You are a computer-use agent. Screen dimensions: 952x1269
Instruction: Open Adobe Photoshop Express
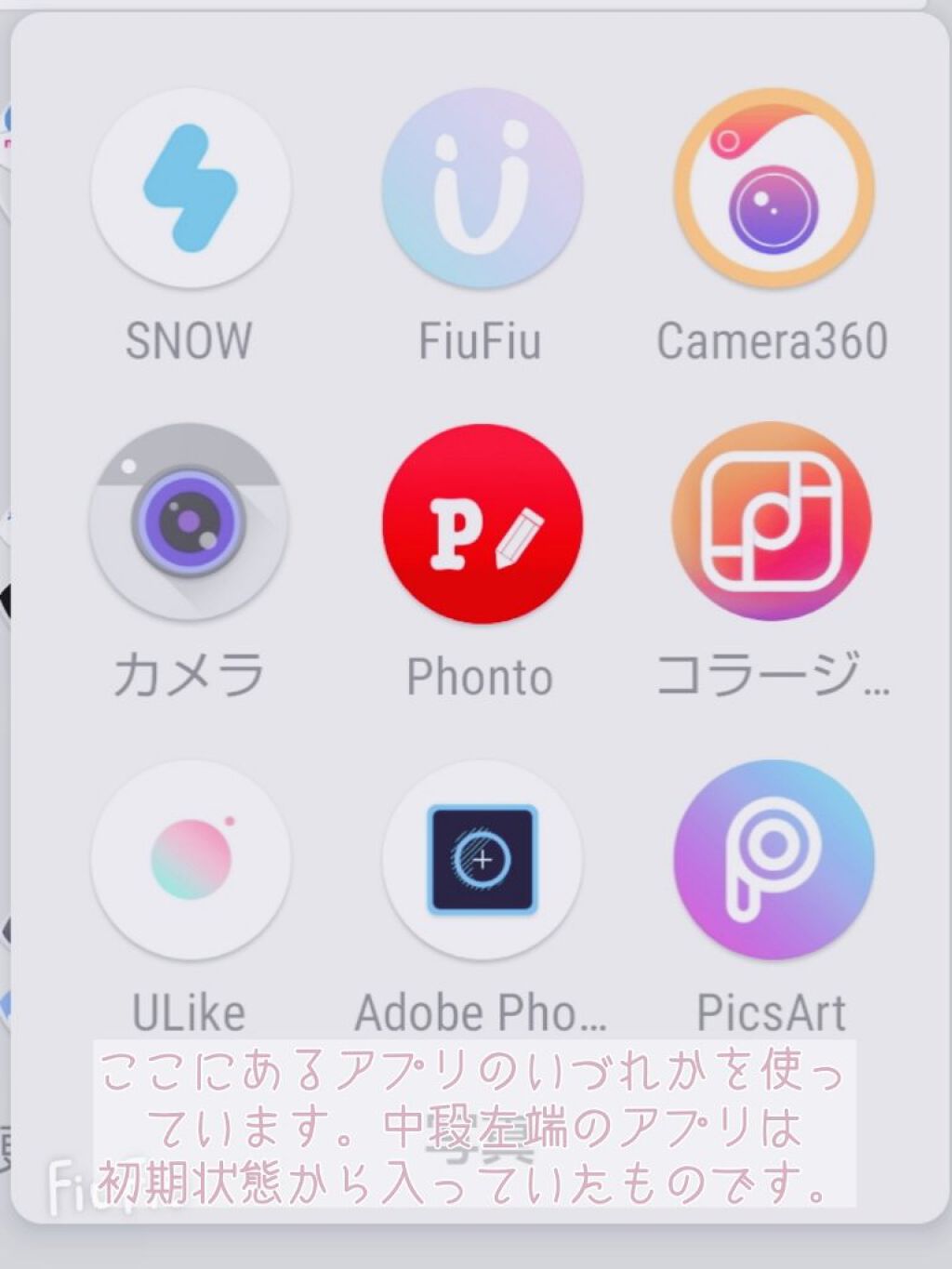click(x=482, y=862)
